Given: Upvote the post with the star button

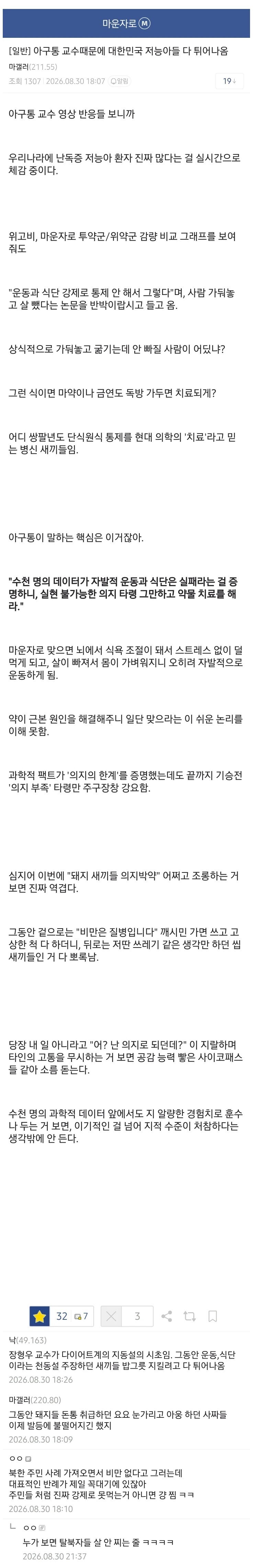Looking at the screenshot, I should (x=40, y=1315).
